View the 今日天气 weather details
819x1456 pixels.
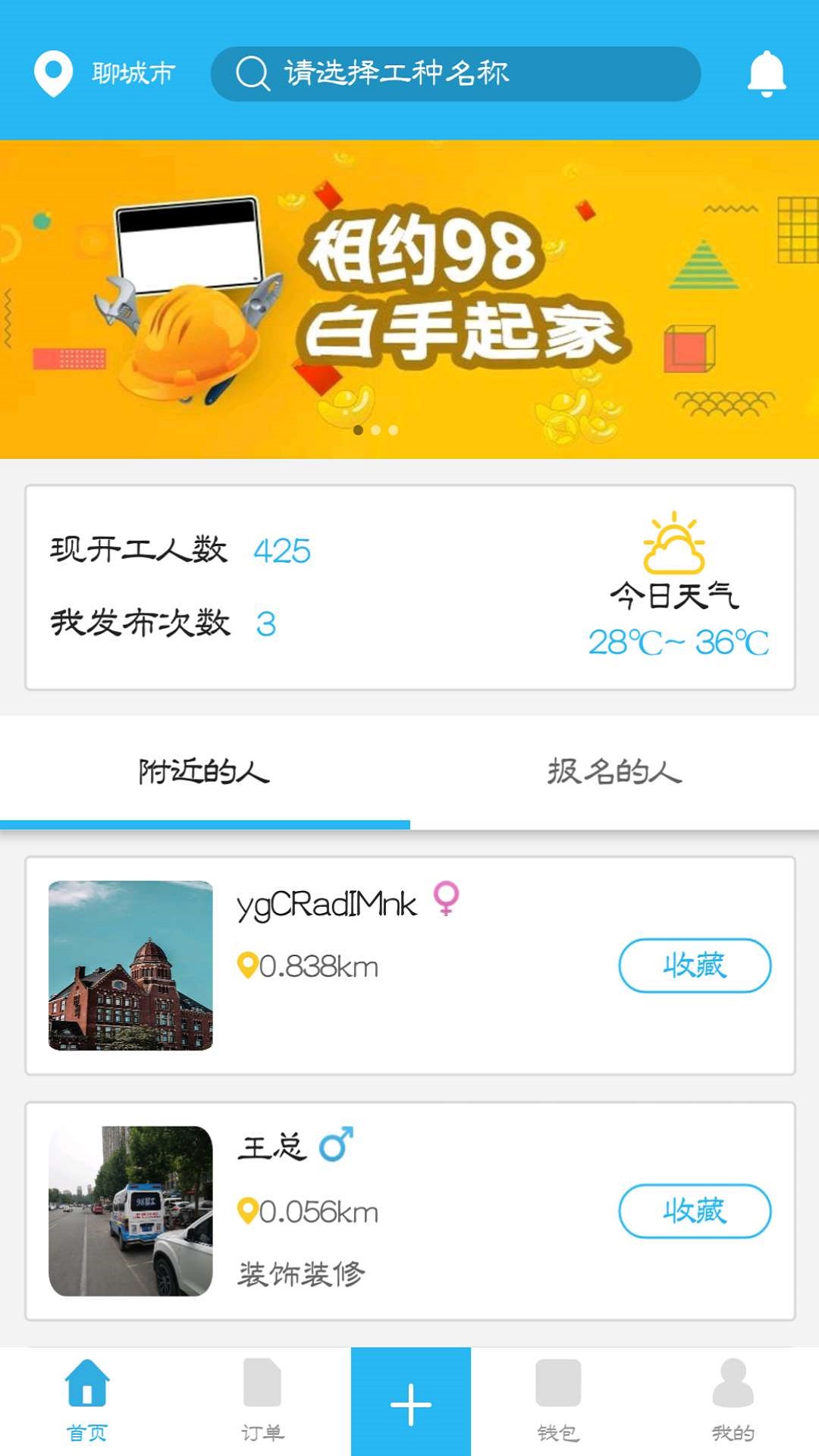tap(675, 584)
